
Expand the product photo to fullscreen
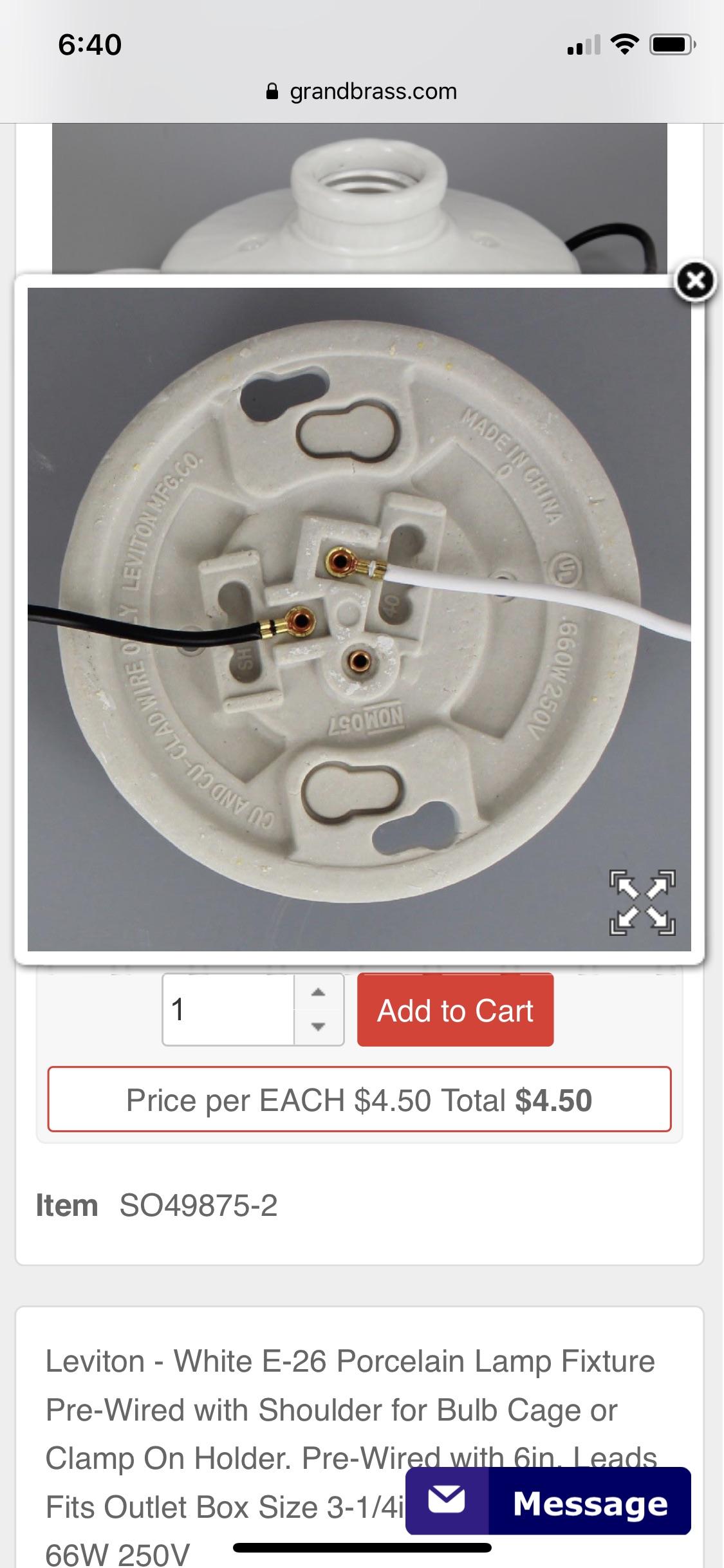[x=642, y=902]
